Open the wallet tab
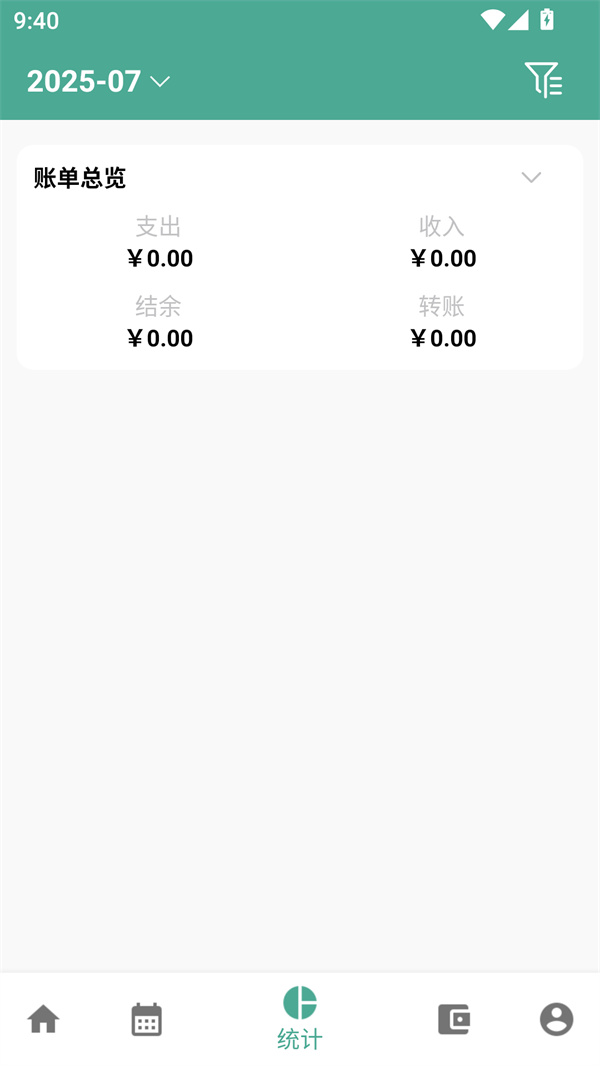Image resolution: width=600 pixels, height=1066 pixels. [x=454, y=1019]
